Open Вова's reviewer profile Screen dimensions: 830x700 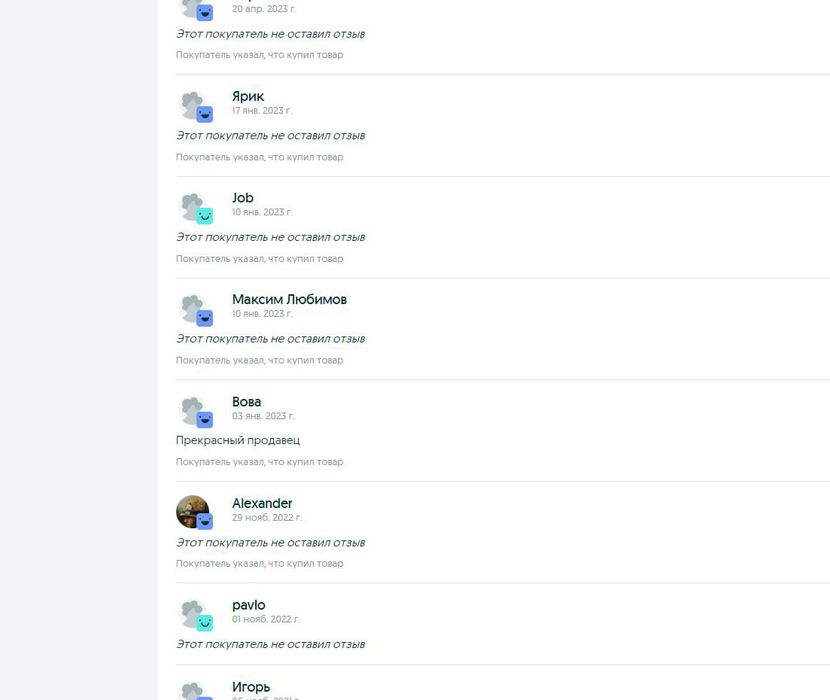click(246, 402)
